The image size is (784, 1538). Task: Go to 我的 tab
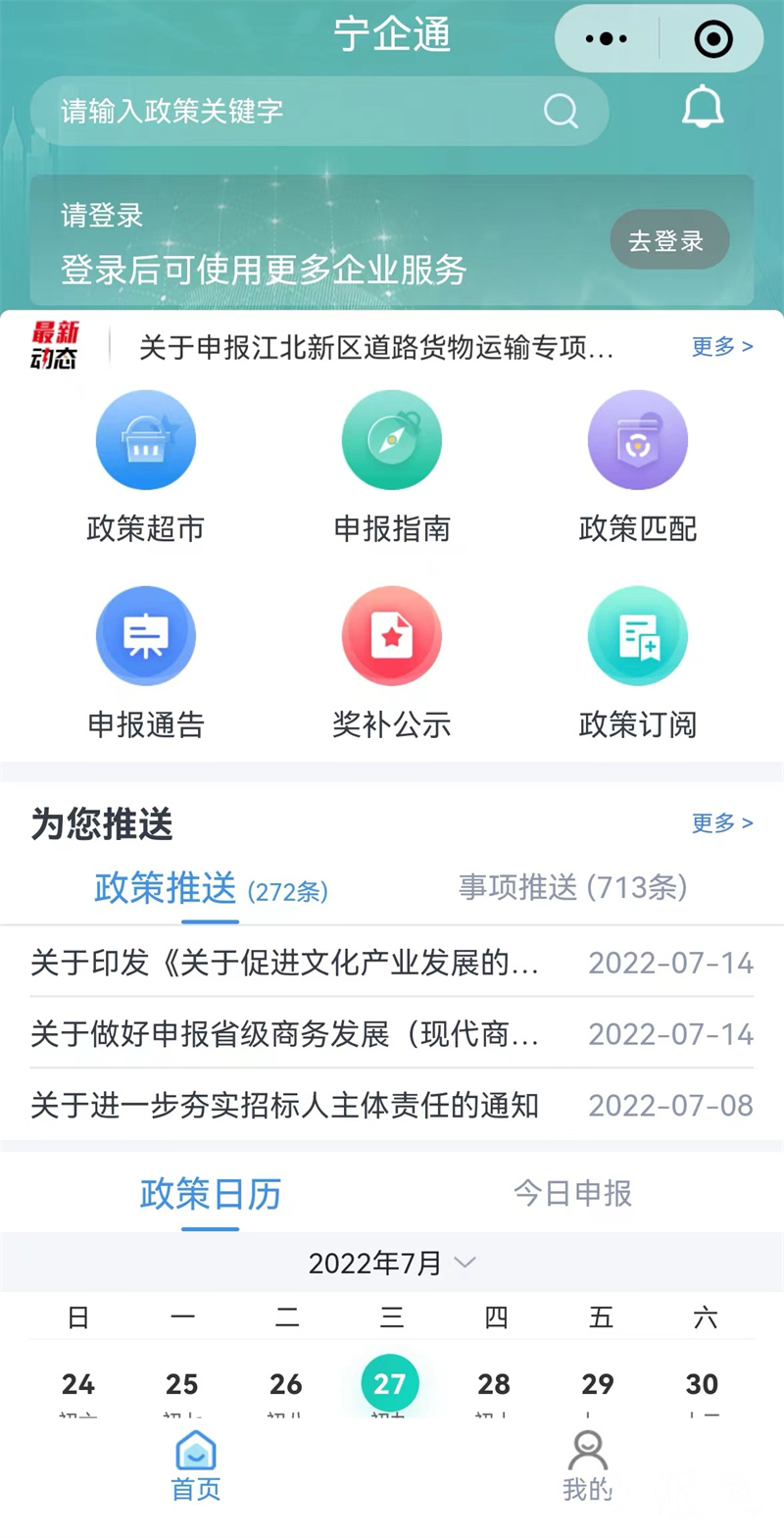pos(587,1466)
